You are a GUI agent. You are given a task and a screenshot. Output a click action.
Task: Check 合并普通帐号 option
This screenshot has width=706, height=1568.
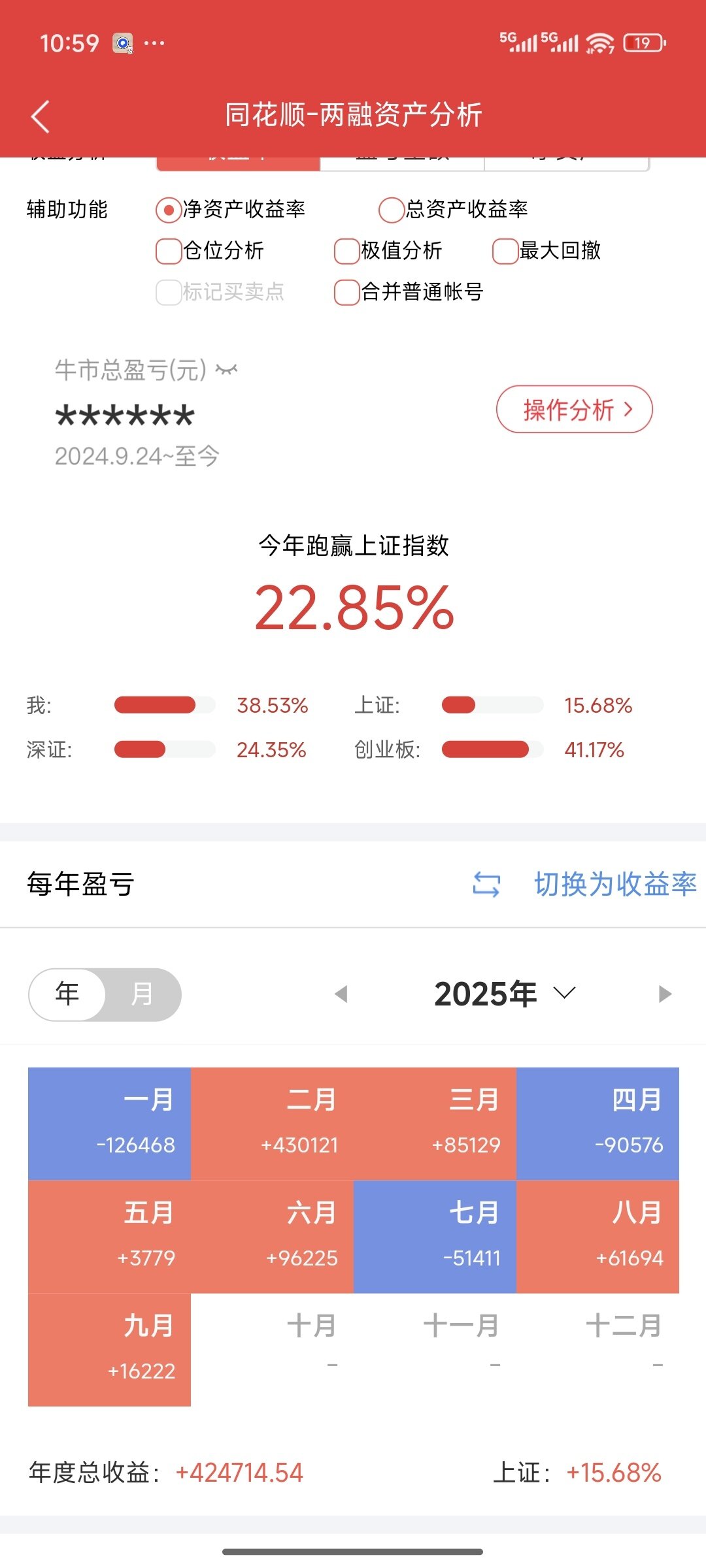pos(346,292)
